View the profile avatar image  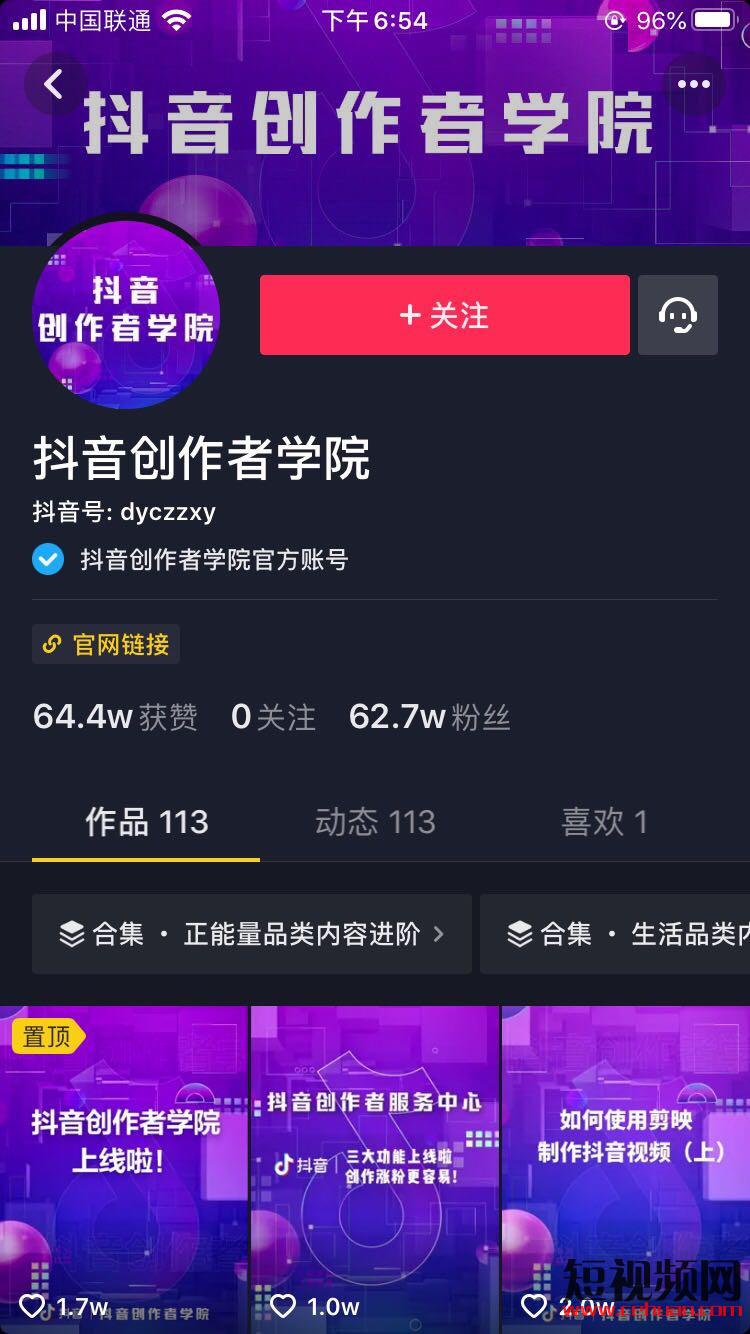126,314
